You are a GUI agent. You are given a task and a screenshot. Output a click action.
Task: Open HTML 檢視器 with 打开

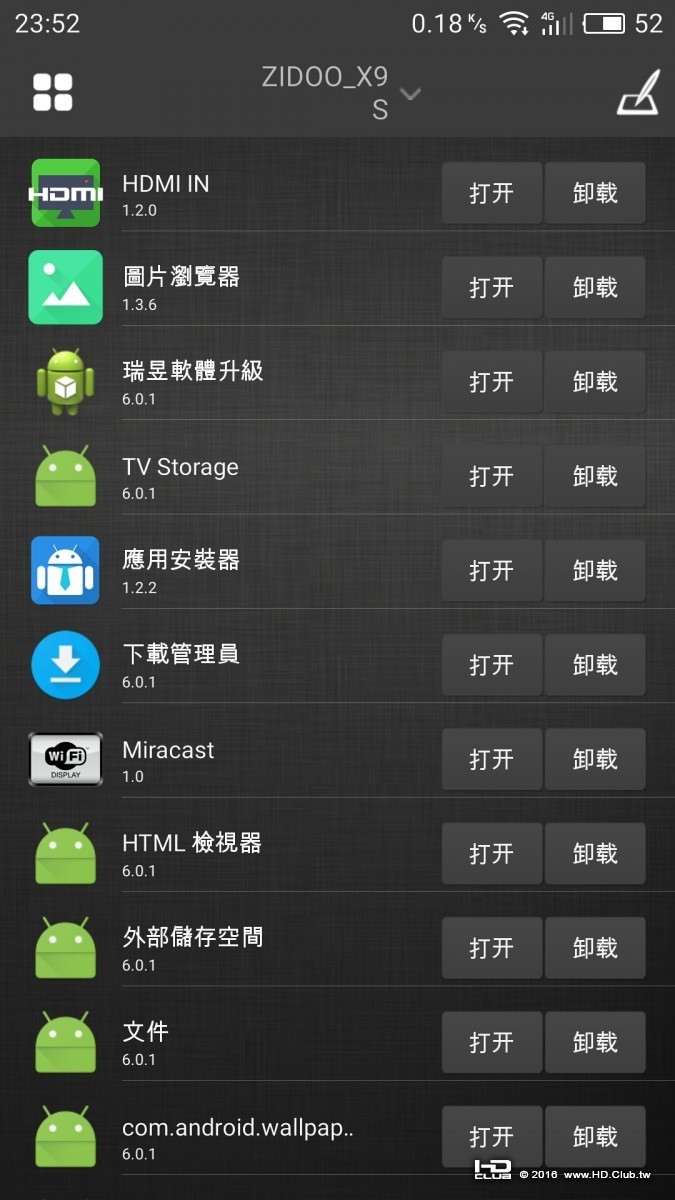coord(491,854)
